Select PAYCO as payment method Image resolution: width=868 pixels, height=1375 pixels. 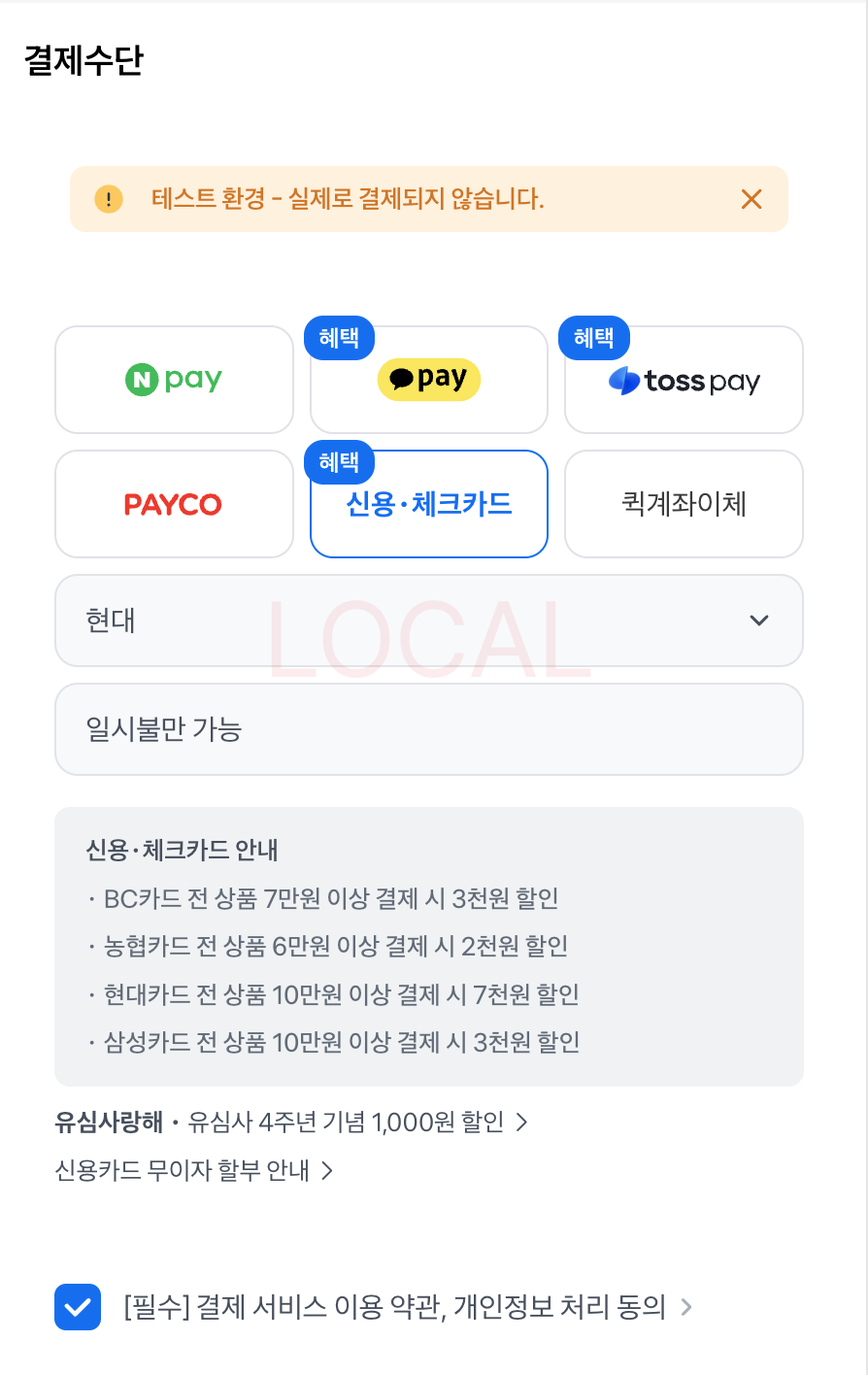click(174, 504)
